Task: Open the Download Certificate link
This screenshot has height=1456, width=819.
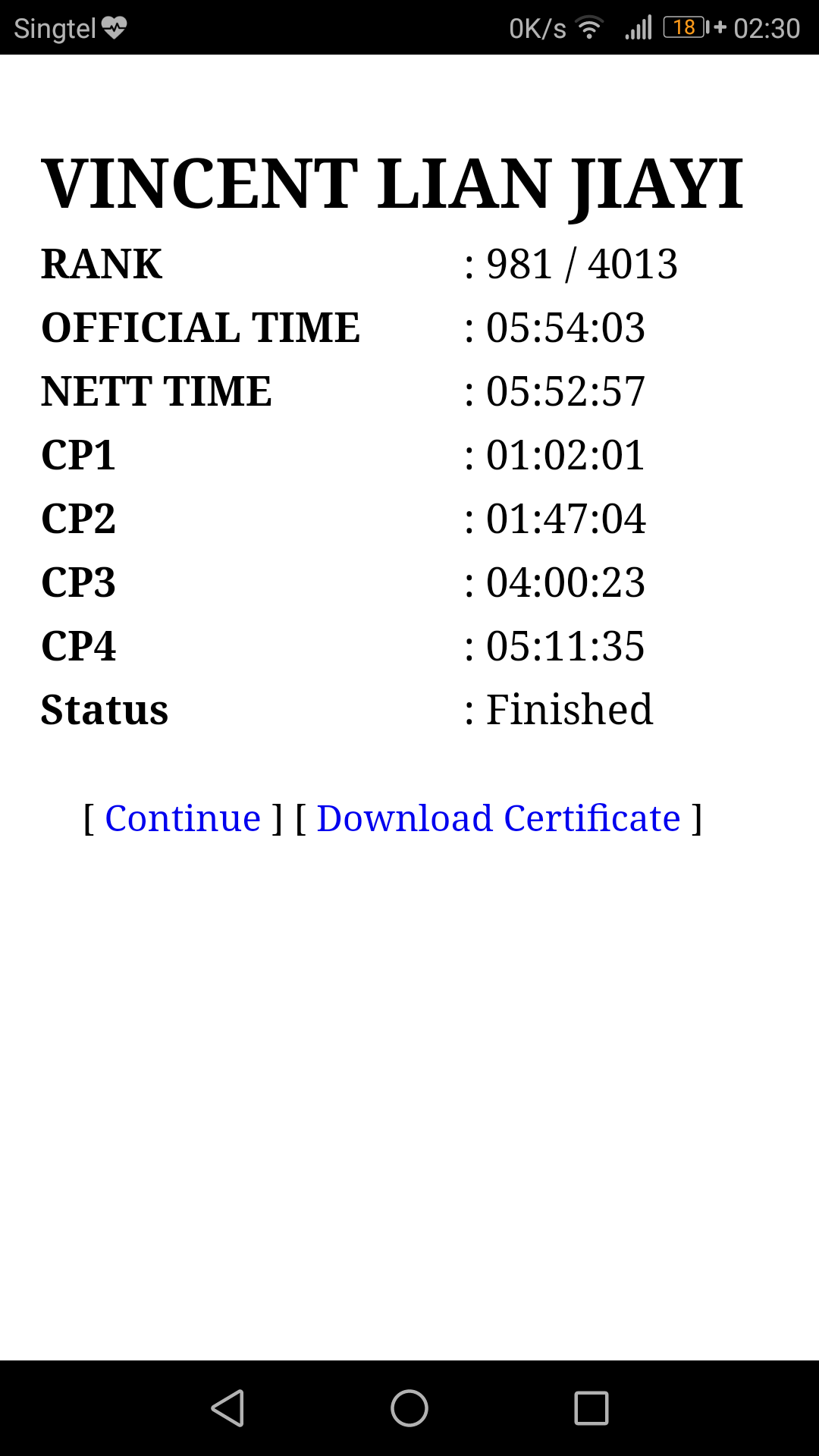Action: pos(498,818)
